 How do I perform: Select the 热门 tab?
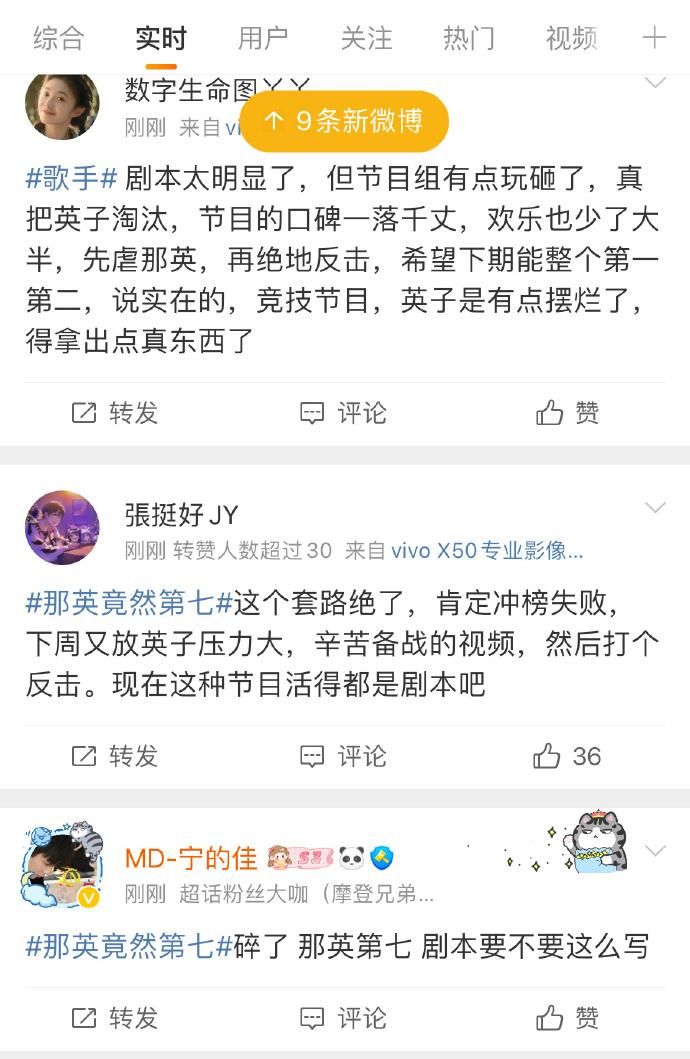(x=468, y=38)
